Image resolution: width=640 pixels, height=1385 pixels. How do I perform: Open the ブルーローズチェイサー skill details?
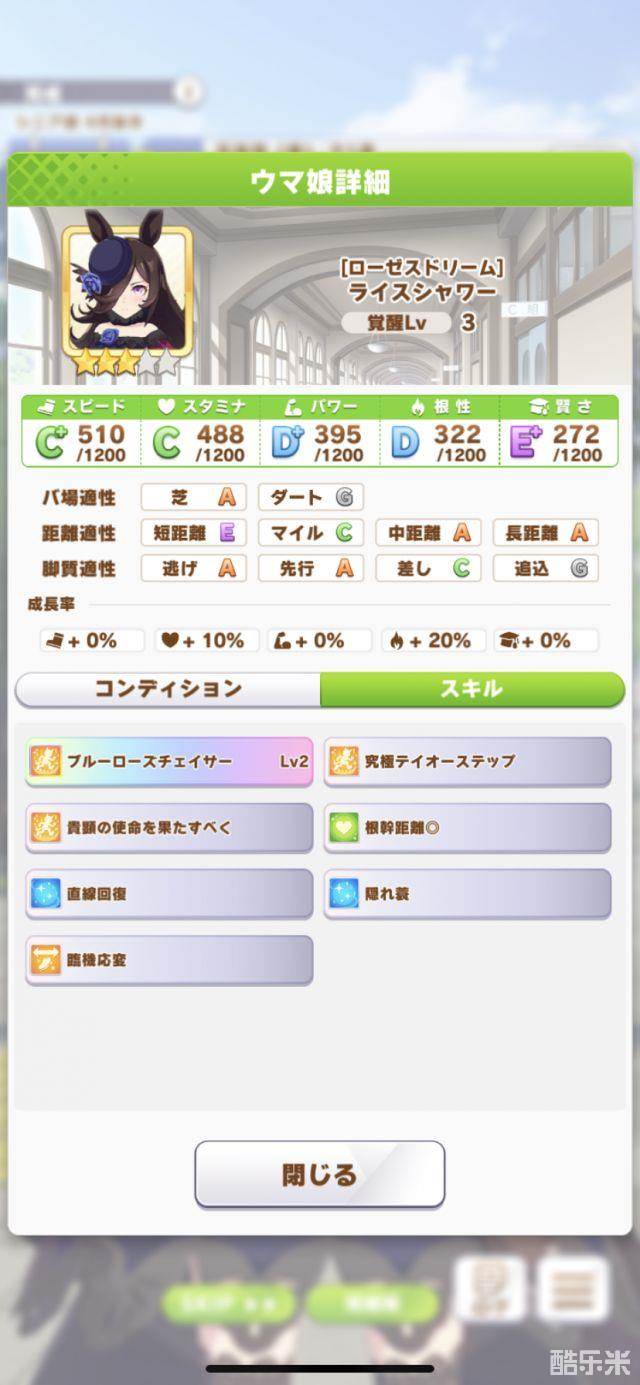[169, 762]
